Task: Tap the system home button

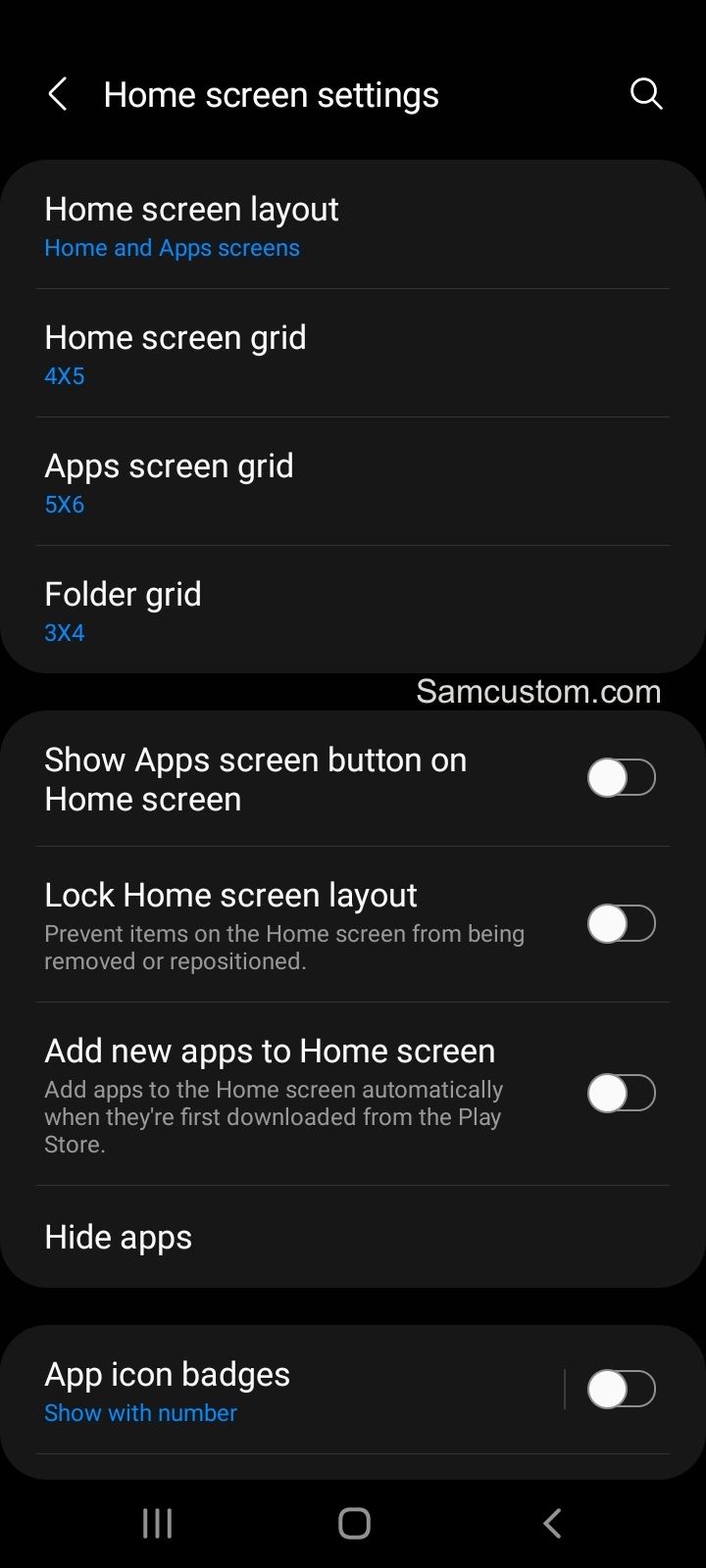Action: [354, 1523]
